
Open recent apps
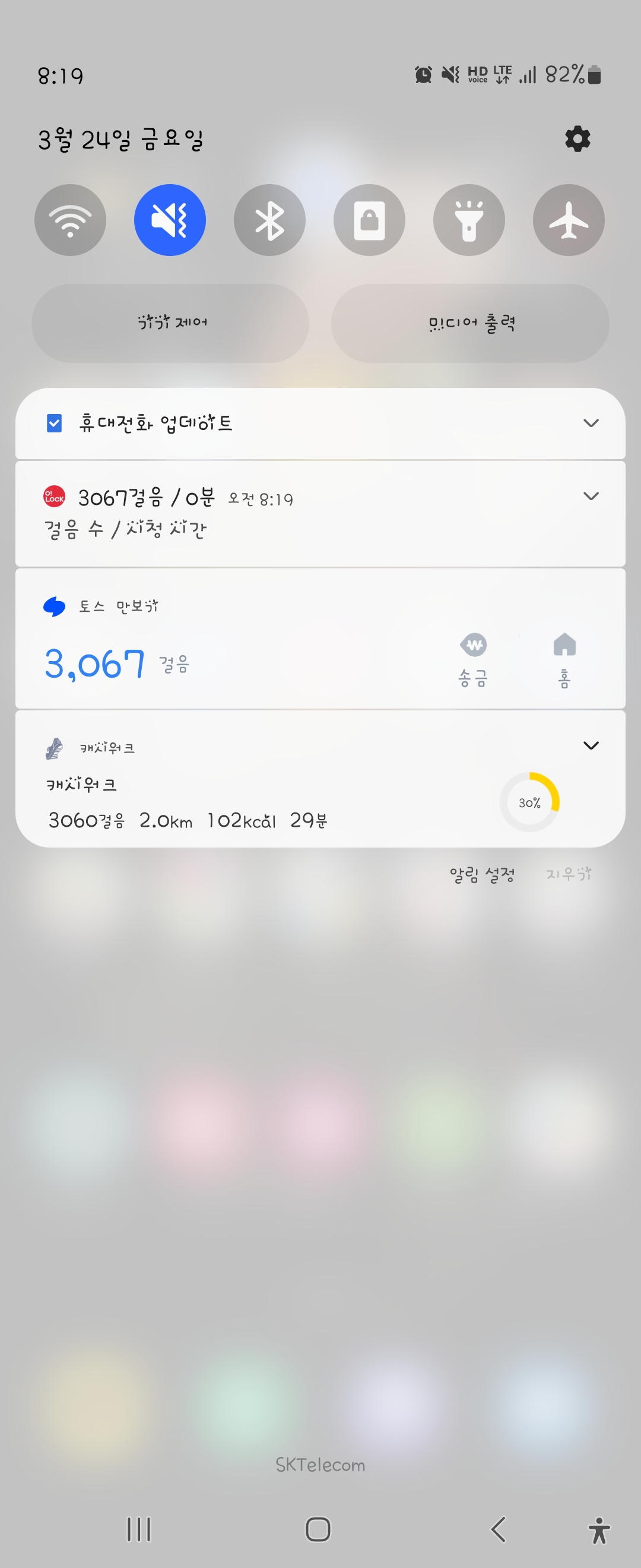pos(139,1529)
